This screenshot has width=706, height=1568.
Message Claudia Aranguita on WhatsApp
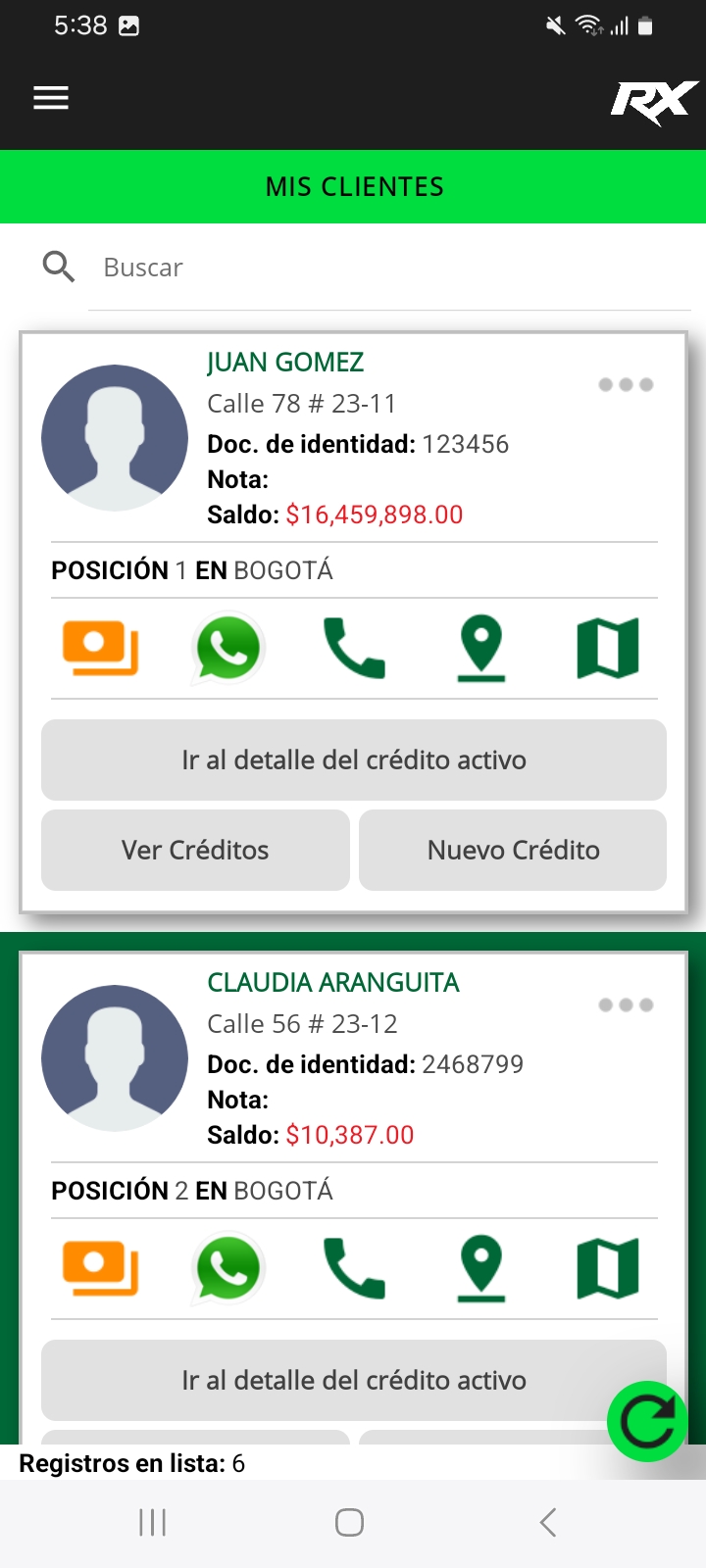[227, 1268]
